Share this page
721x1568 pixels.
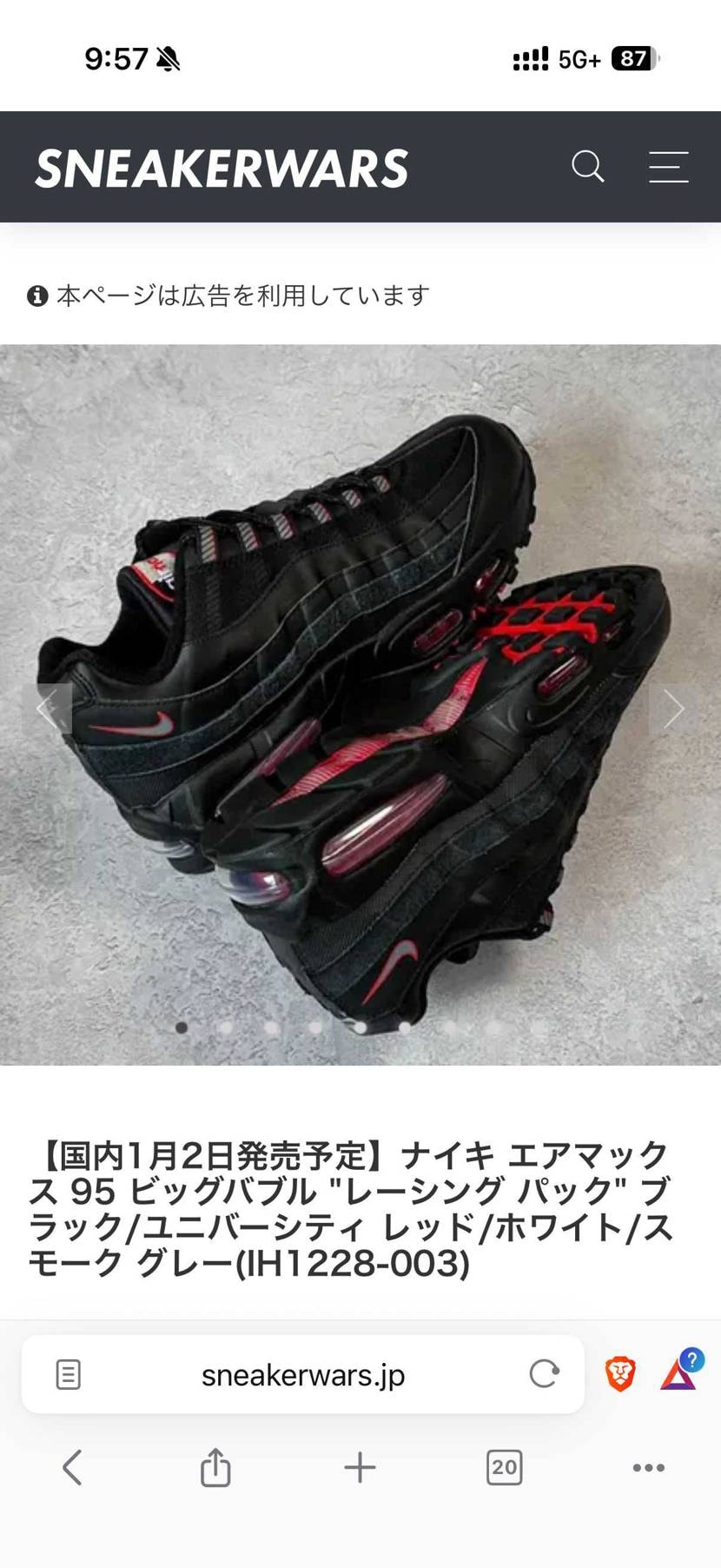tap(215, 1467)
